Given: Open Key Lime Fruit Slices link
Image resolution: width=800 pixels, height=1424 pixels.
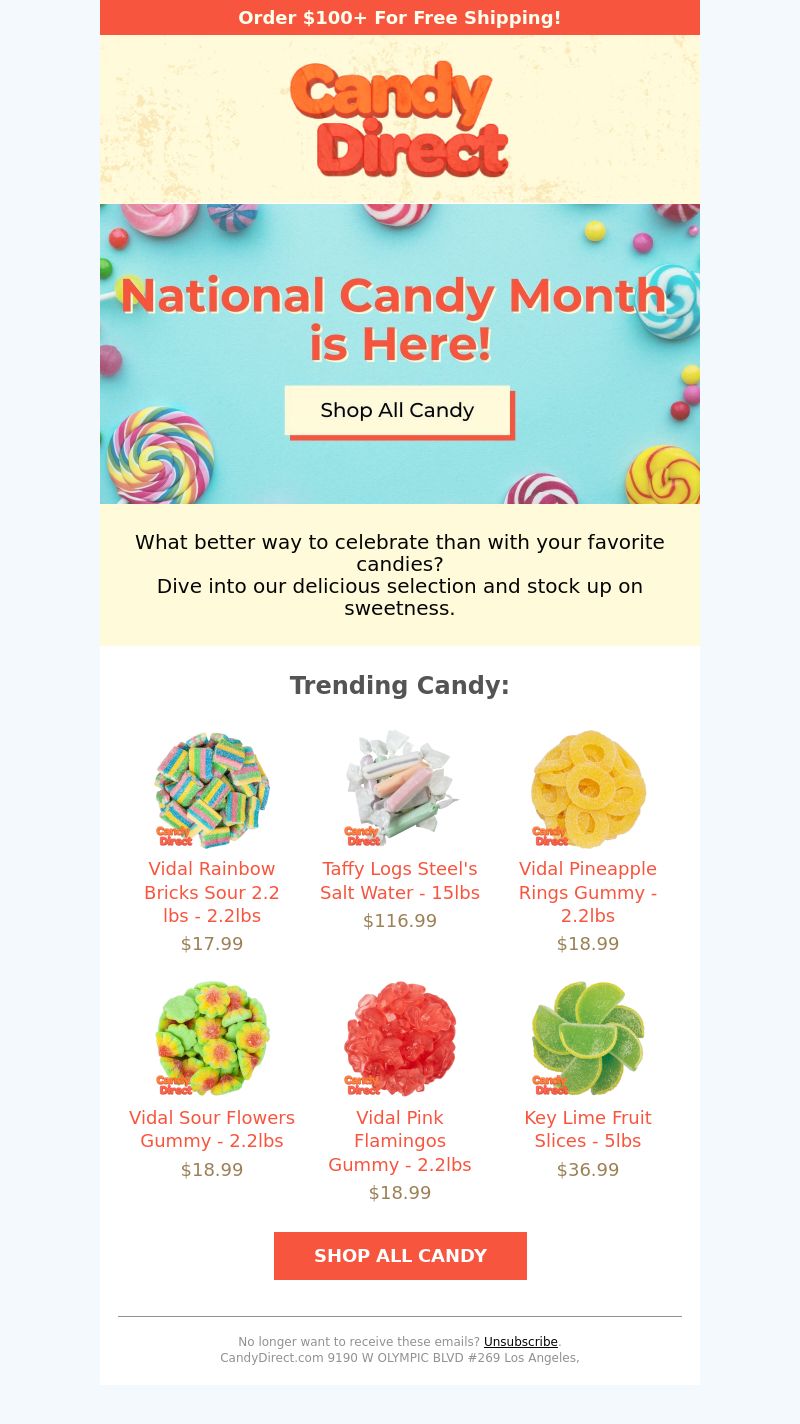Looking at the screenshot, I should (x=588, y=1129).
